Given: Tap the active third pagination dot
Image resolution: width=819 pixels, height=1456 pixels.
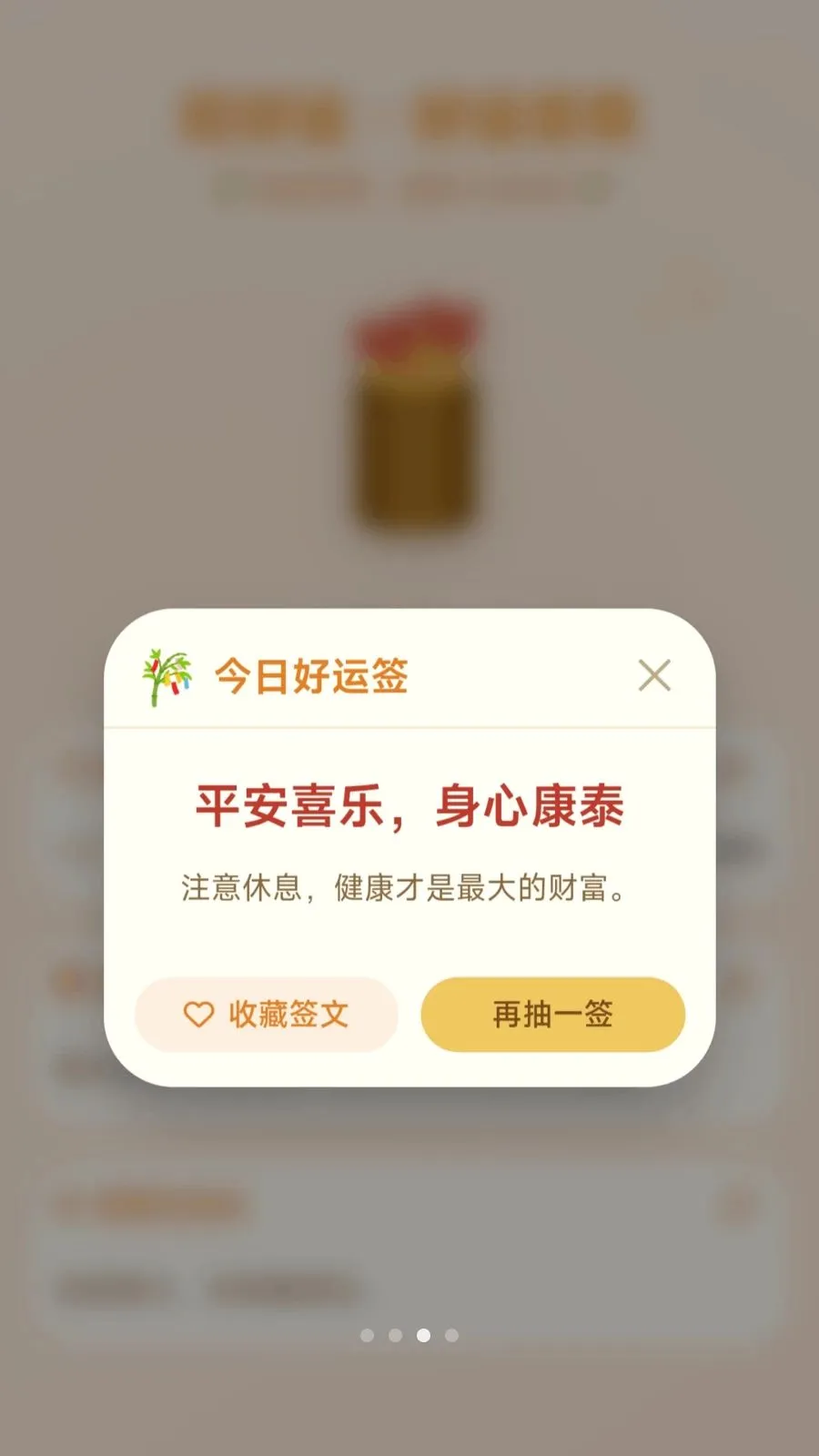Looking at the screenshot, I should pyautogui.click(x=424, y=1334).
